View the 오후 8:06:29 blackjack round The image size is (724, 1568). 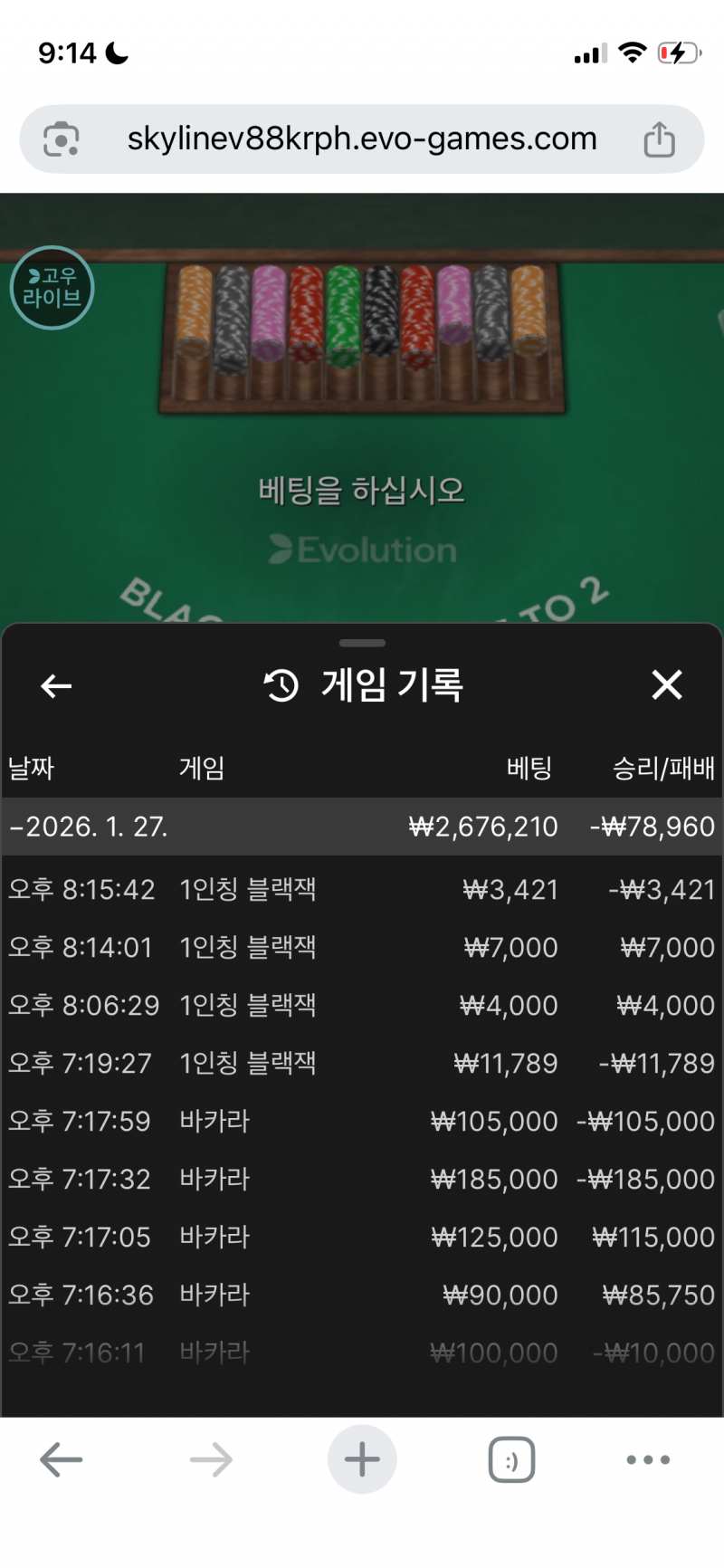pyautogui.click(x=362, y=1005)
